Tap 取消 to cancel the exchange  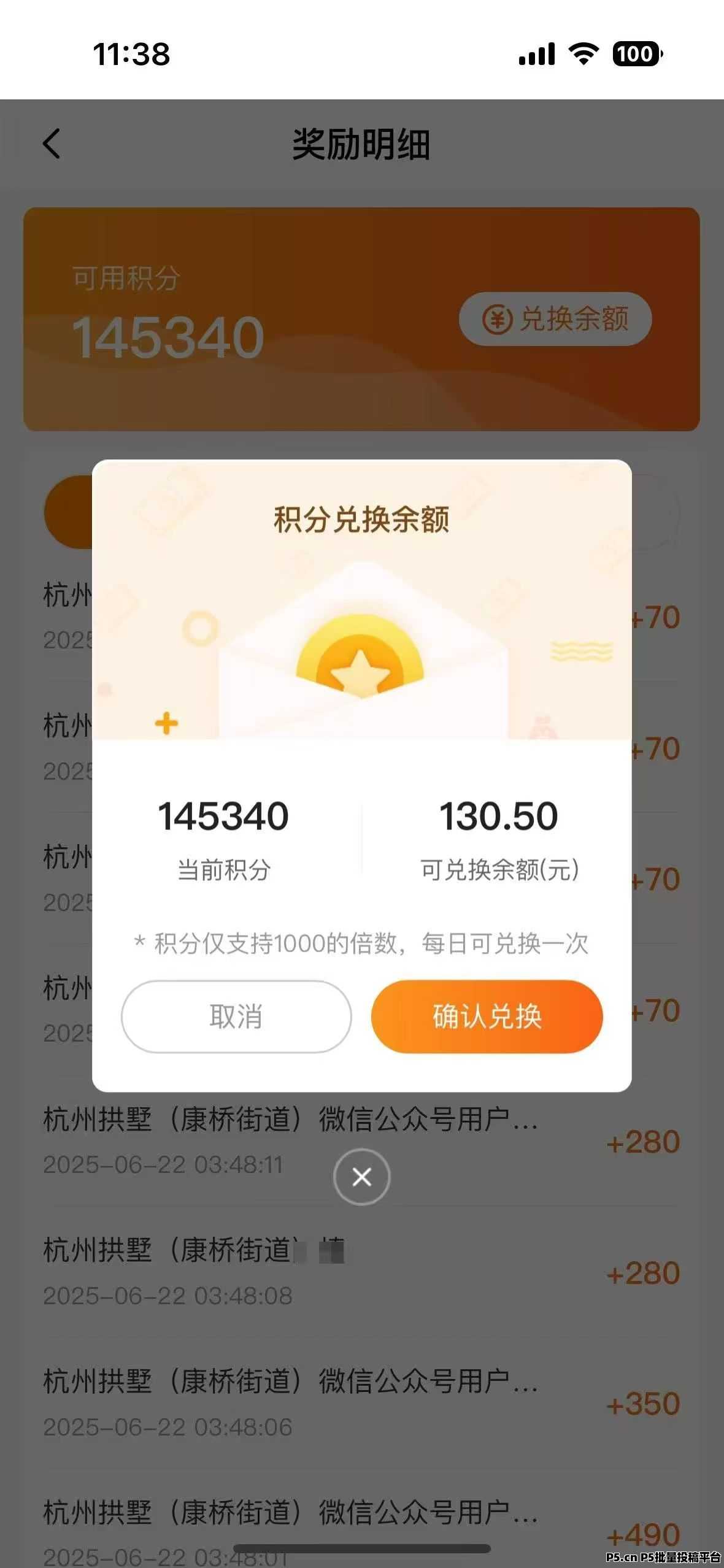tap(236, 1017)
